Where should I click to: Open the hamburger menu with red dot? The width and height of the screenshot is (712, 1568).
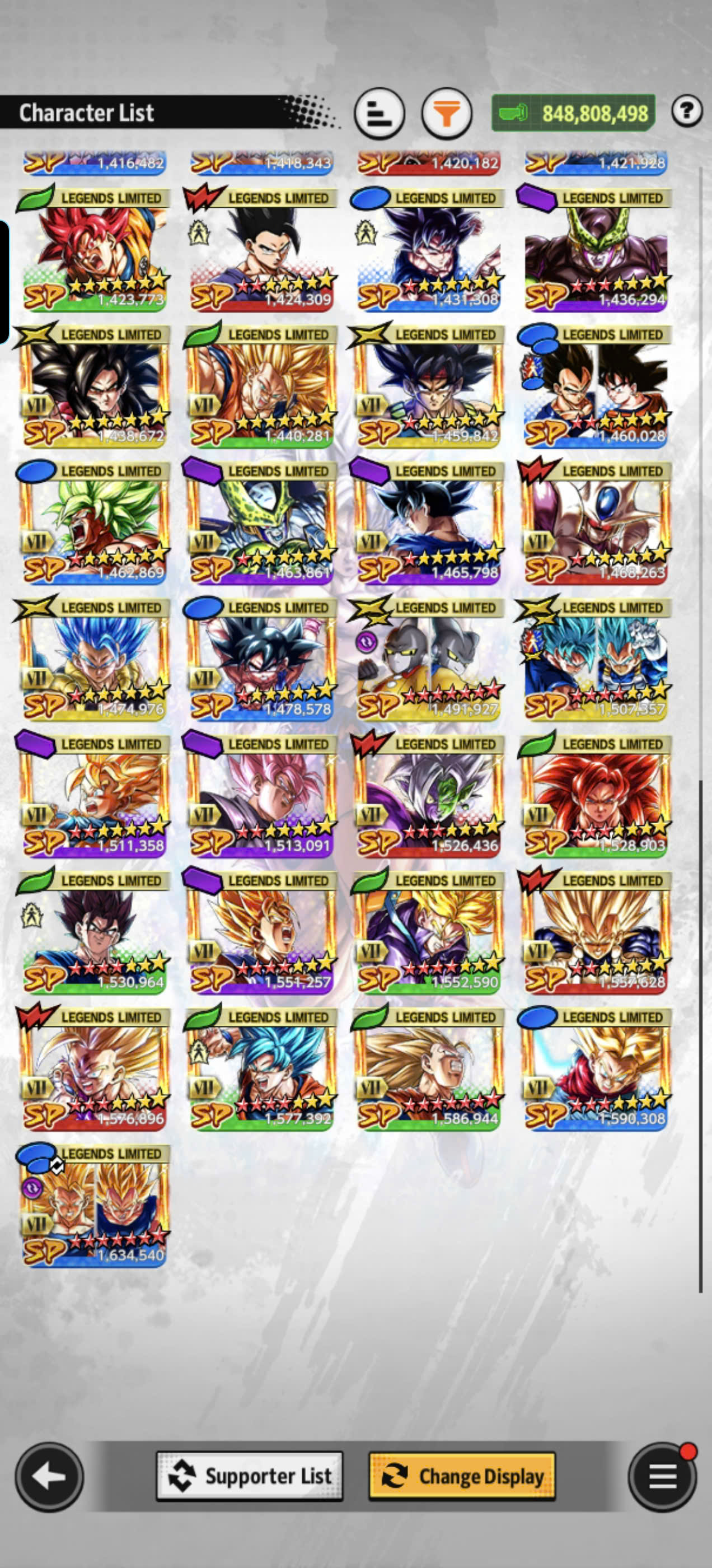(662, 1476)
